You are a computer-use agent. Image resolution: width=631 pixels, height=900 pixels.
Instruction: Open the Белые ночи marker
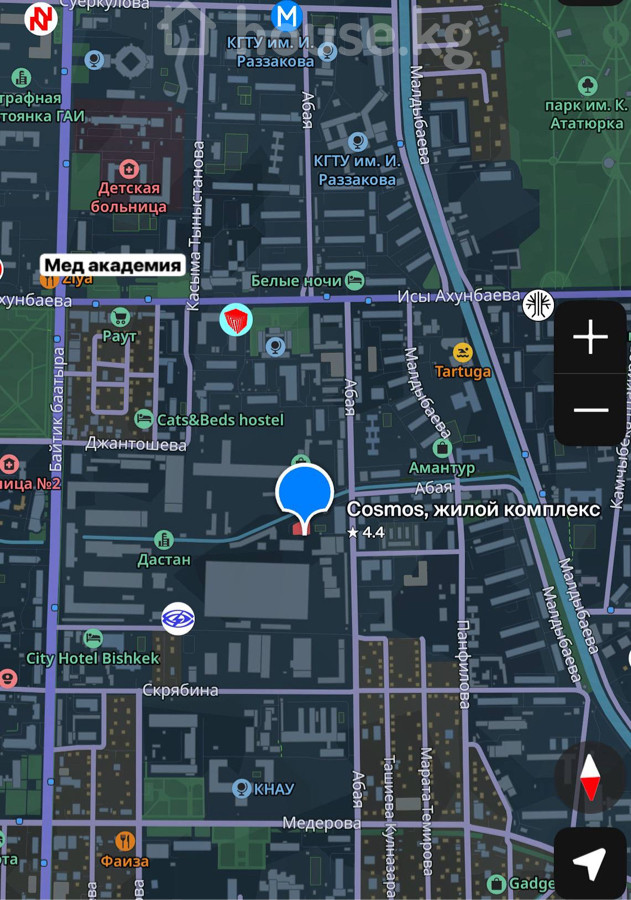coord(354,281)
